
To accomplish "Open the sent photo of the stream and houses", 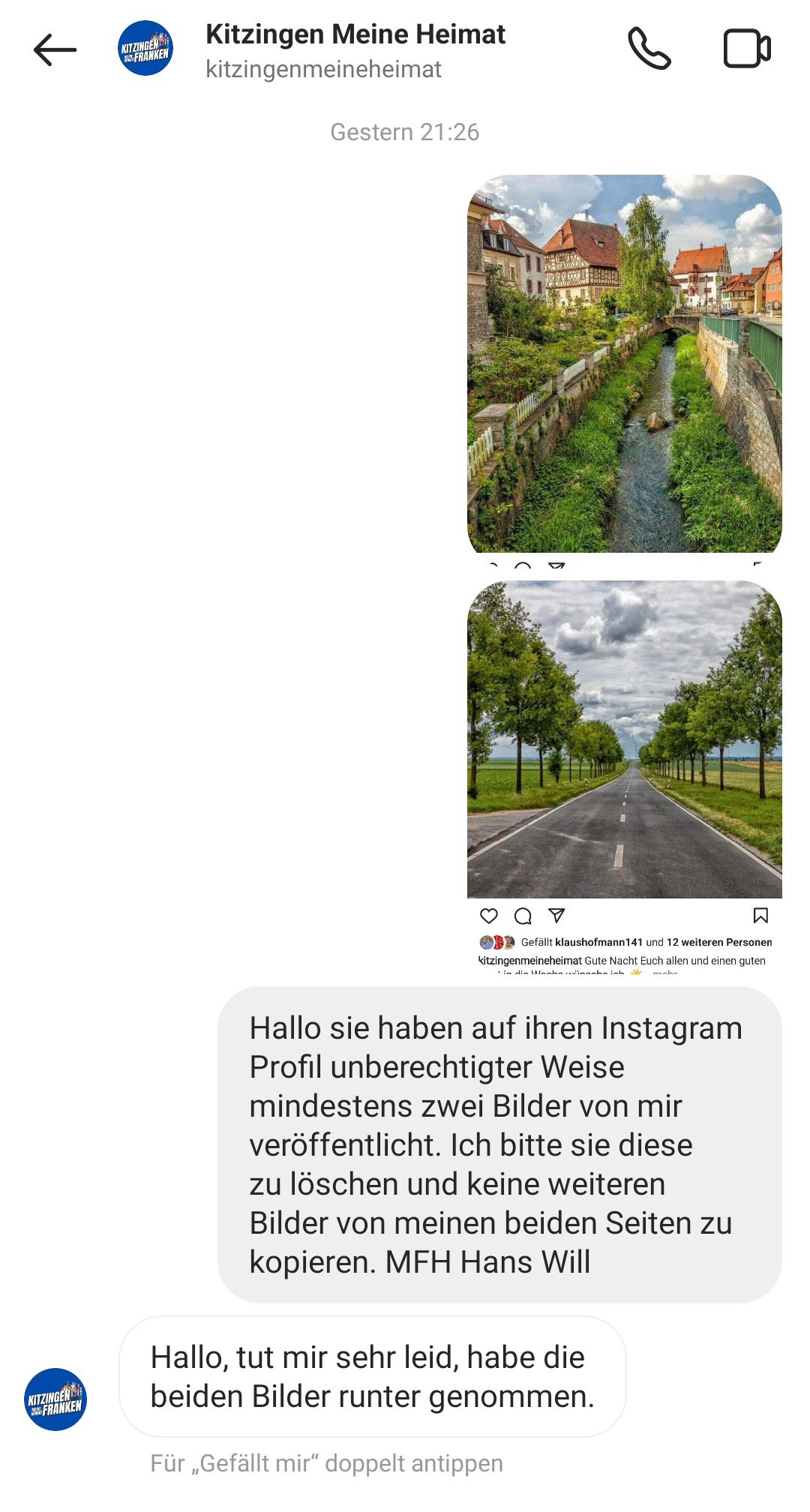I will [624, 364].
